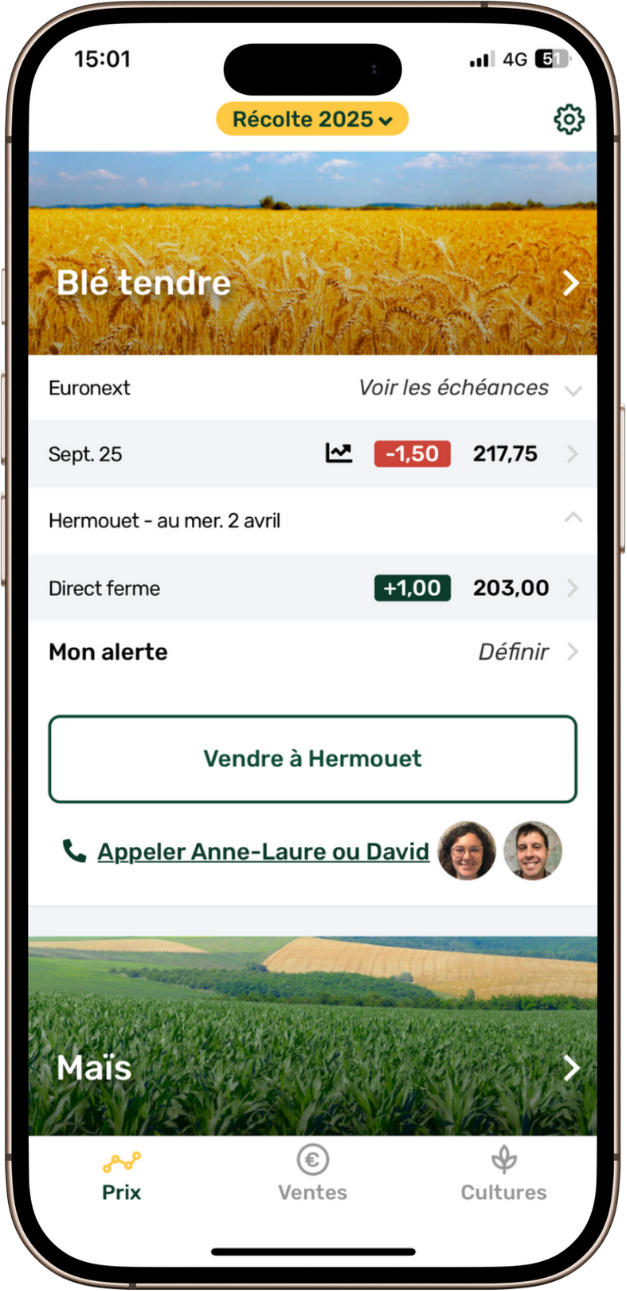Image resolution: width=627 pixels, height=1291 pixels.
Task: Collapse the Hermouet prices section
Action: pyautogui.click(x=572, y=519)
